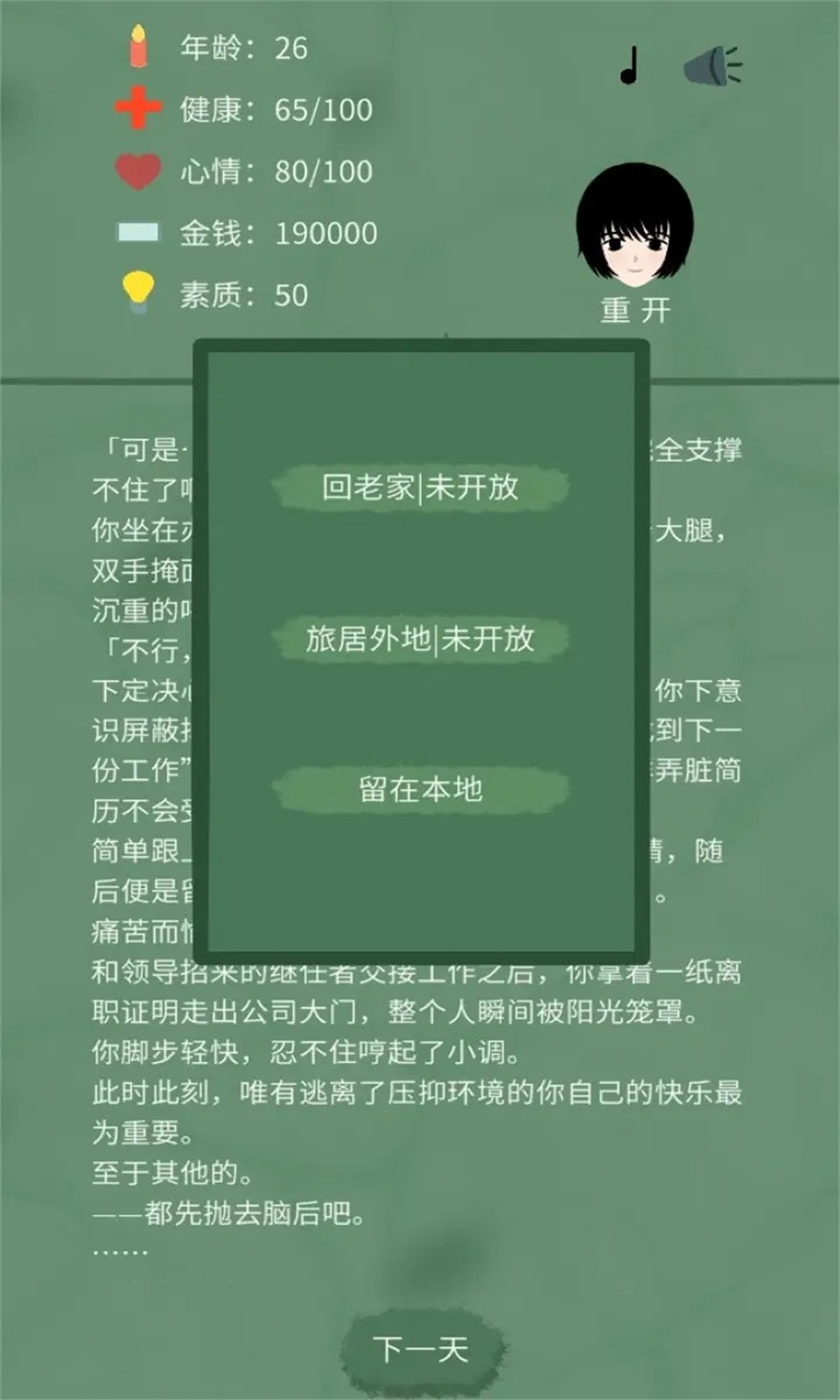Screen dimensions: 840x1400
Task: Toggle the background music note icon
Action: (628, 66)
